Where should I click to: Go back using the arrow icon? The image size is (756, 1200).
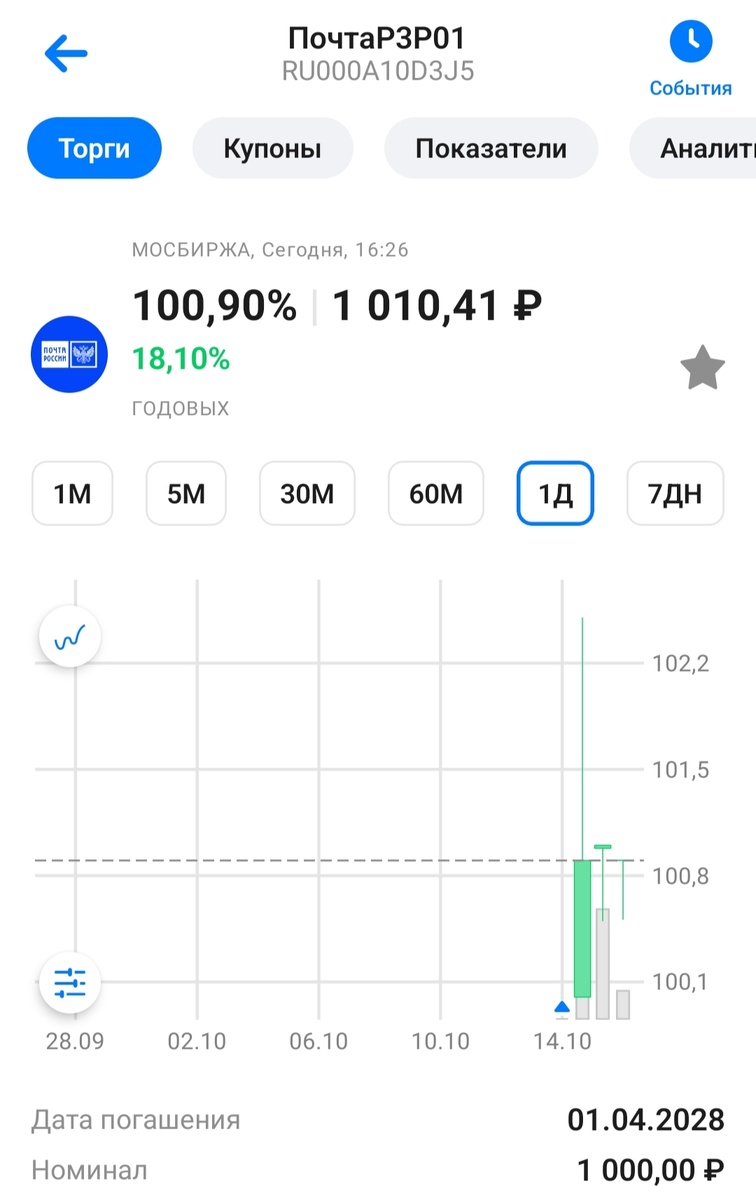[x=66, y=54]
